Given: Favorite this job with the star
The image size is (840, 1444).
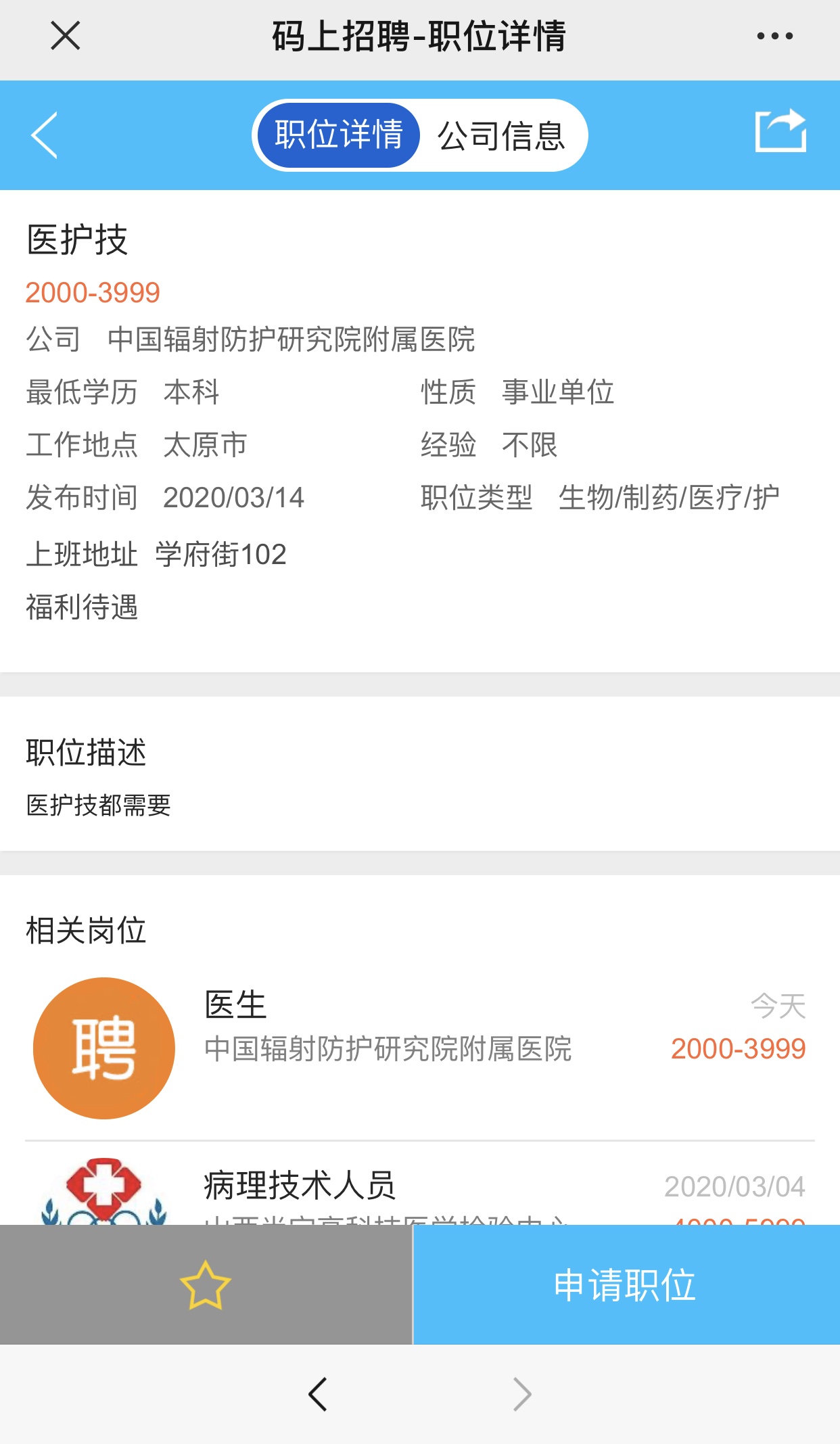Looking at the screenshot, I should 206,1284.
